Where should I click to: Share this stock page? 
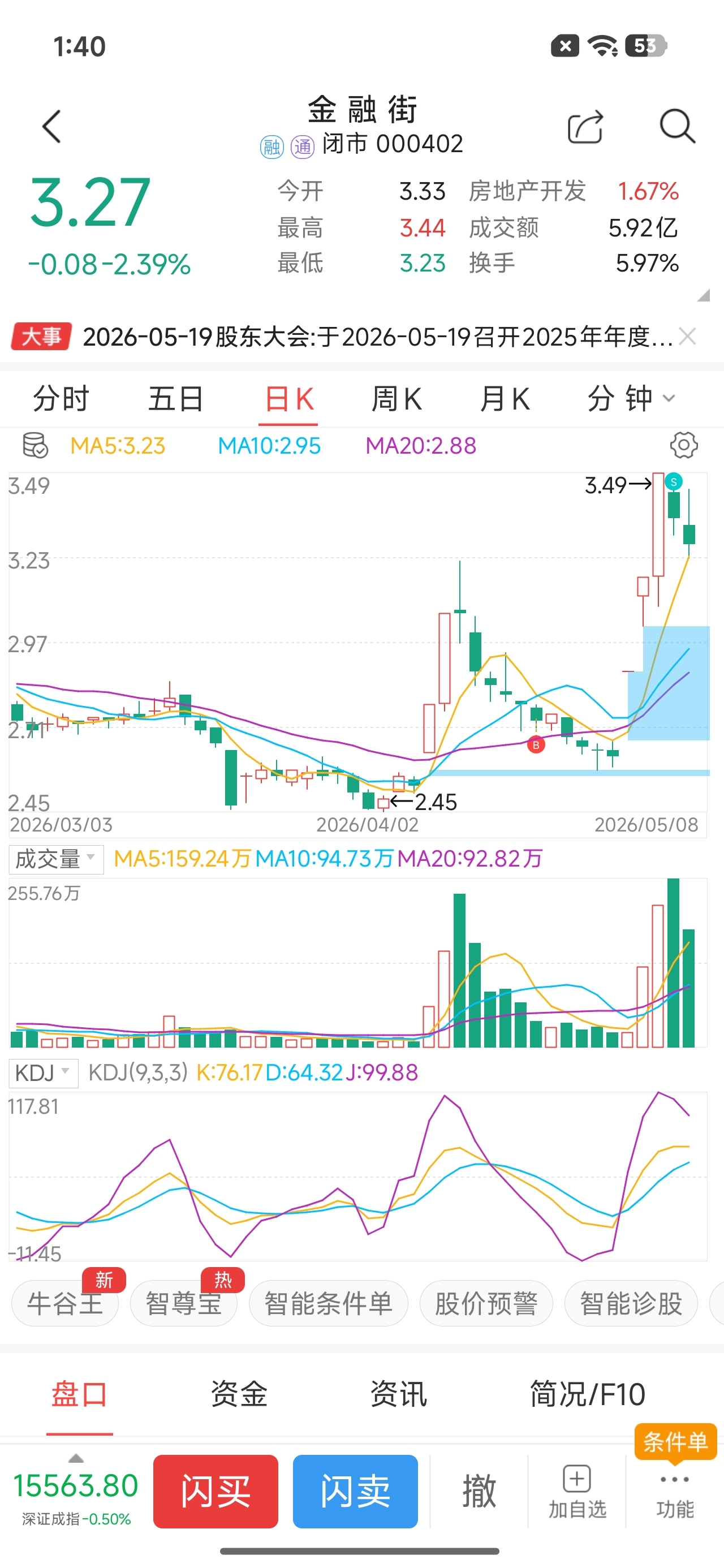585,127
